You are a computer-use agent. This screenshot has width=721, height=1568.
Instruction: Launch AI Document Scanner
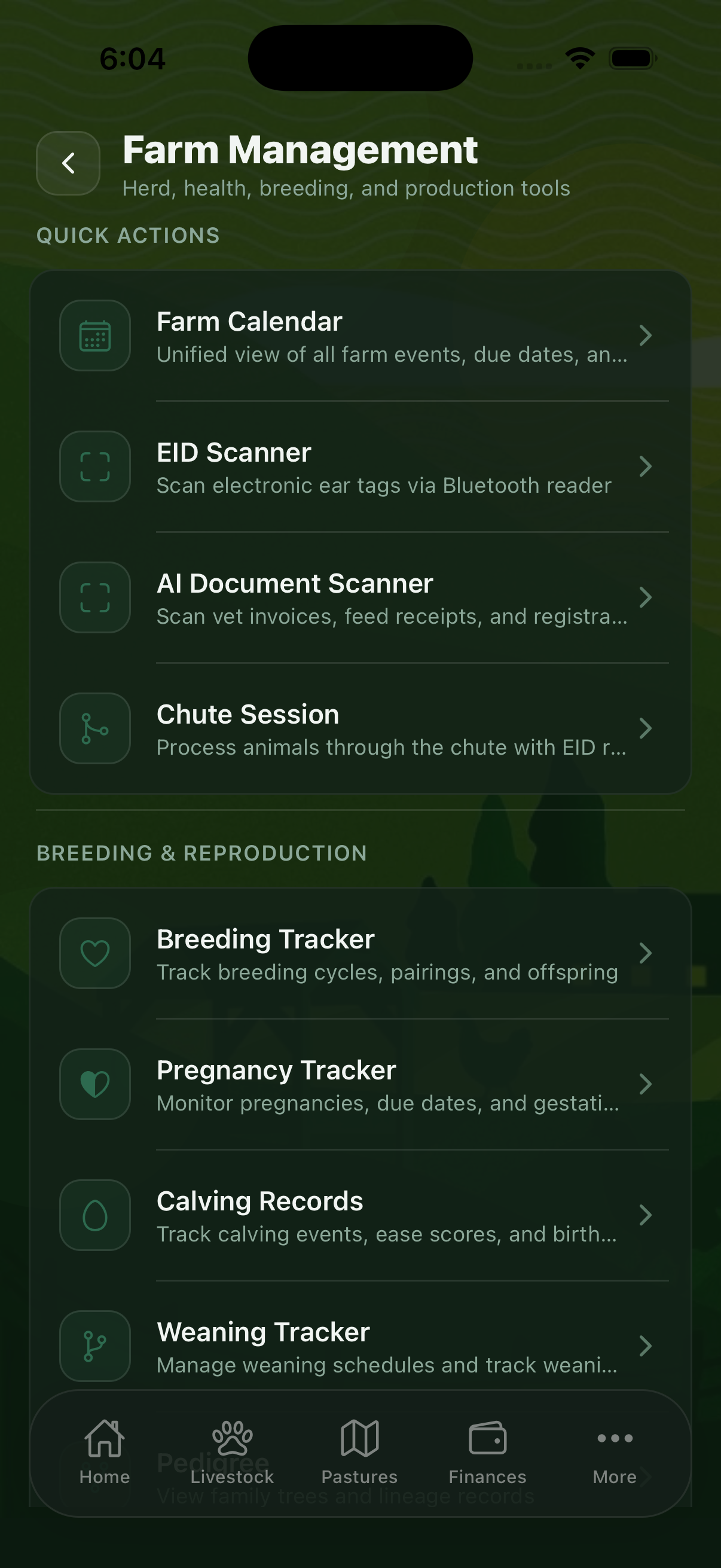(360, 598)
